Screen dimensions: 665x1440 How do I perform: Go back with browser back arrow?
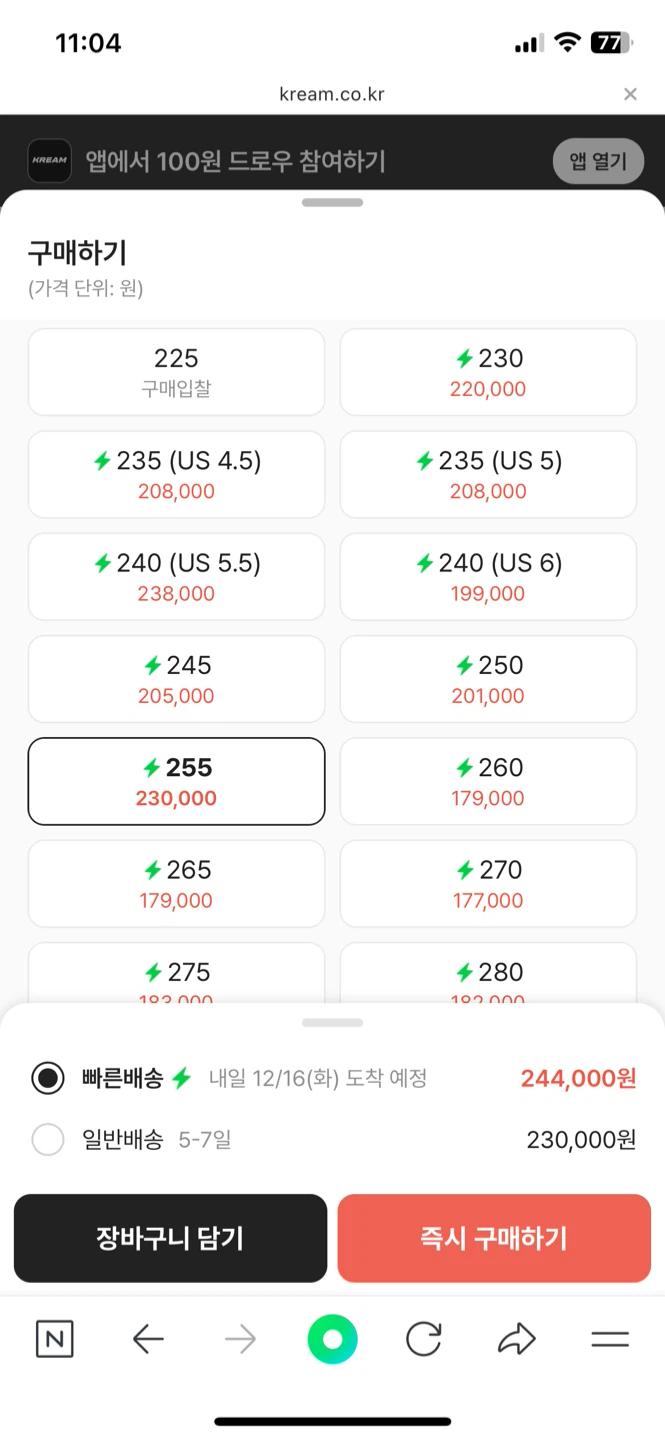148,1339
